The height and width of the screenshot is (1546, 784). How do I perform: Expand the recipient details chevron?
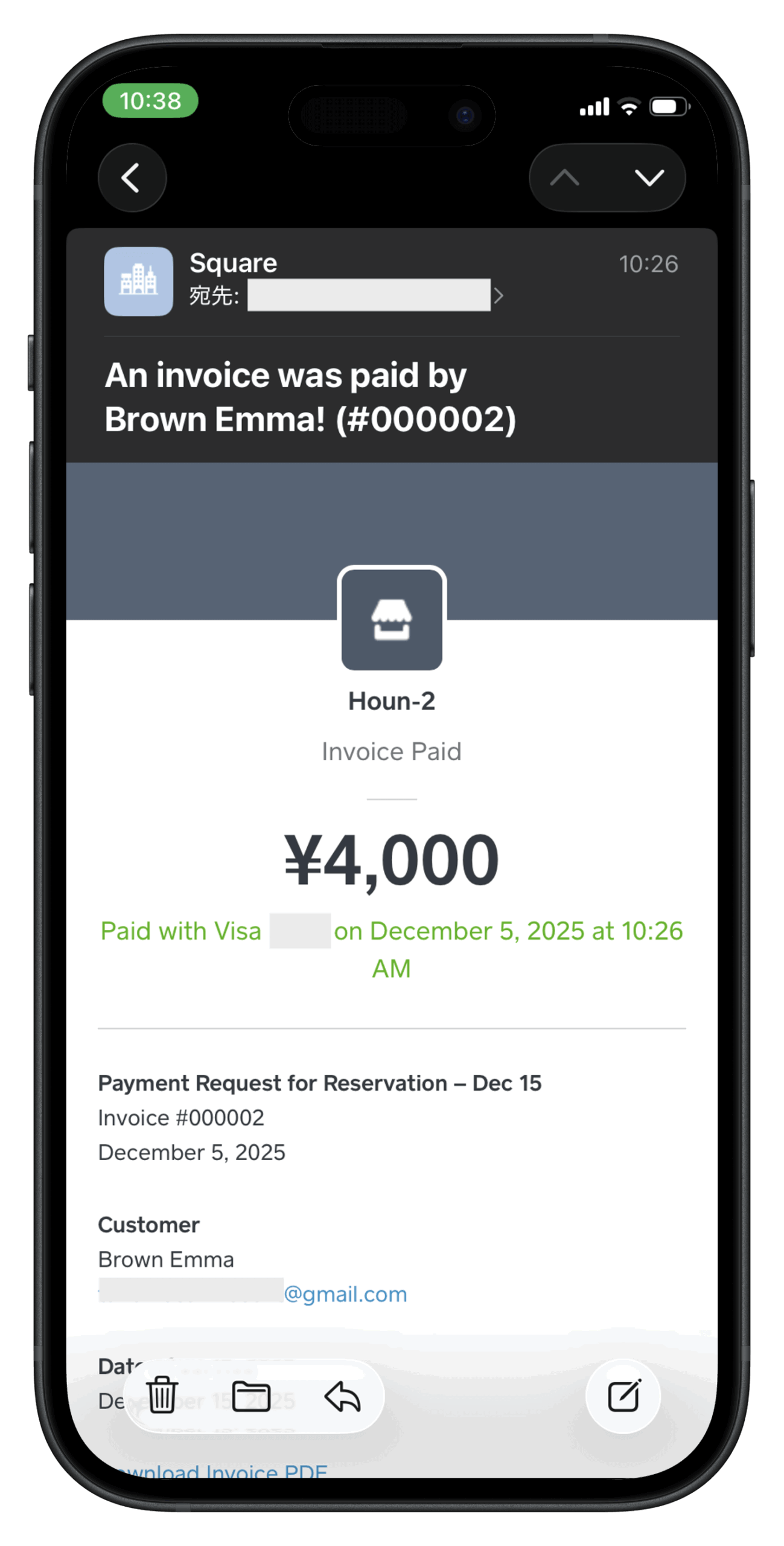[x=499, y=296]
